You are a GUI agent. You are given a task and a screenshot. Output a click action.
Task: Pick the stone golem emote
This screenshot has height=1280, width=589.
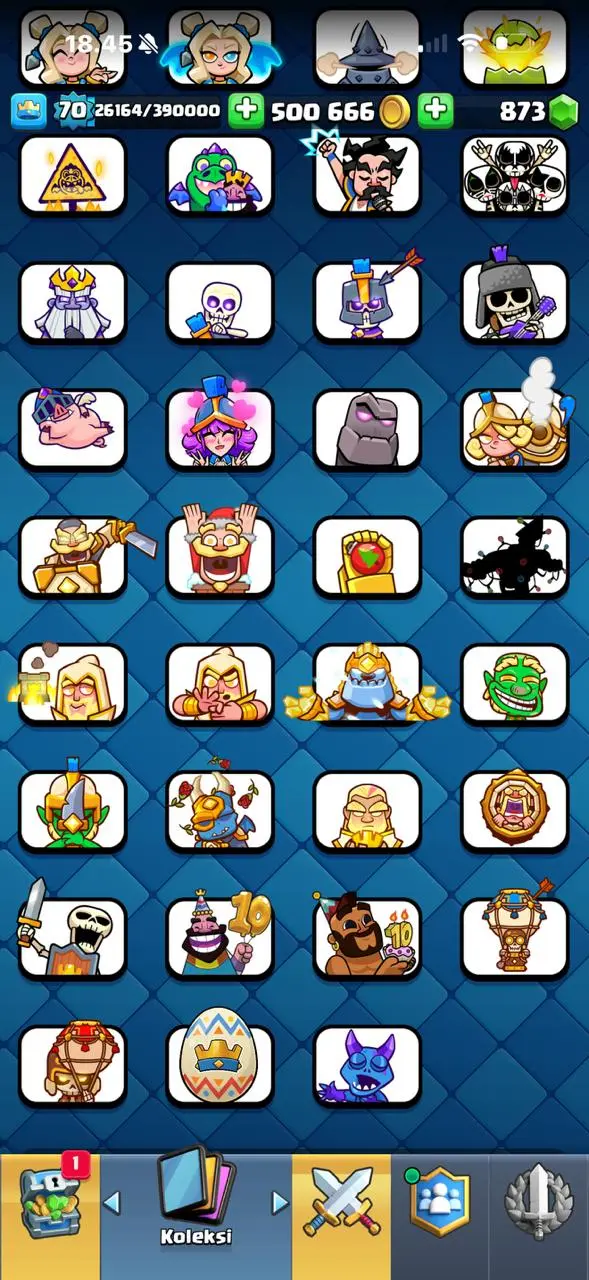(367, 429)
